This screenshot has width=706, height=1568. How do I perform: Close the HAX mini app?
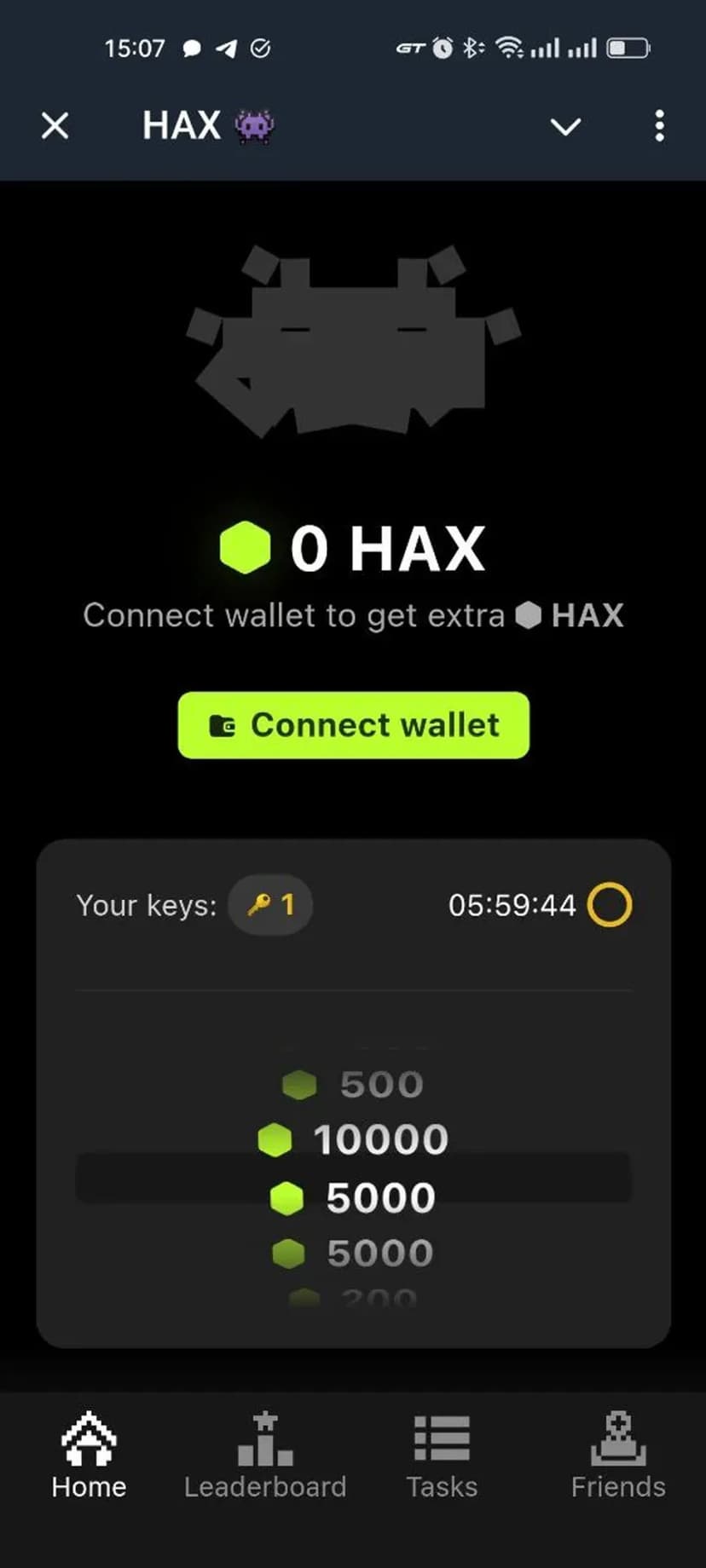[x=55, y=126]
